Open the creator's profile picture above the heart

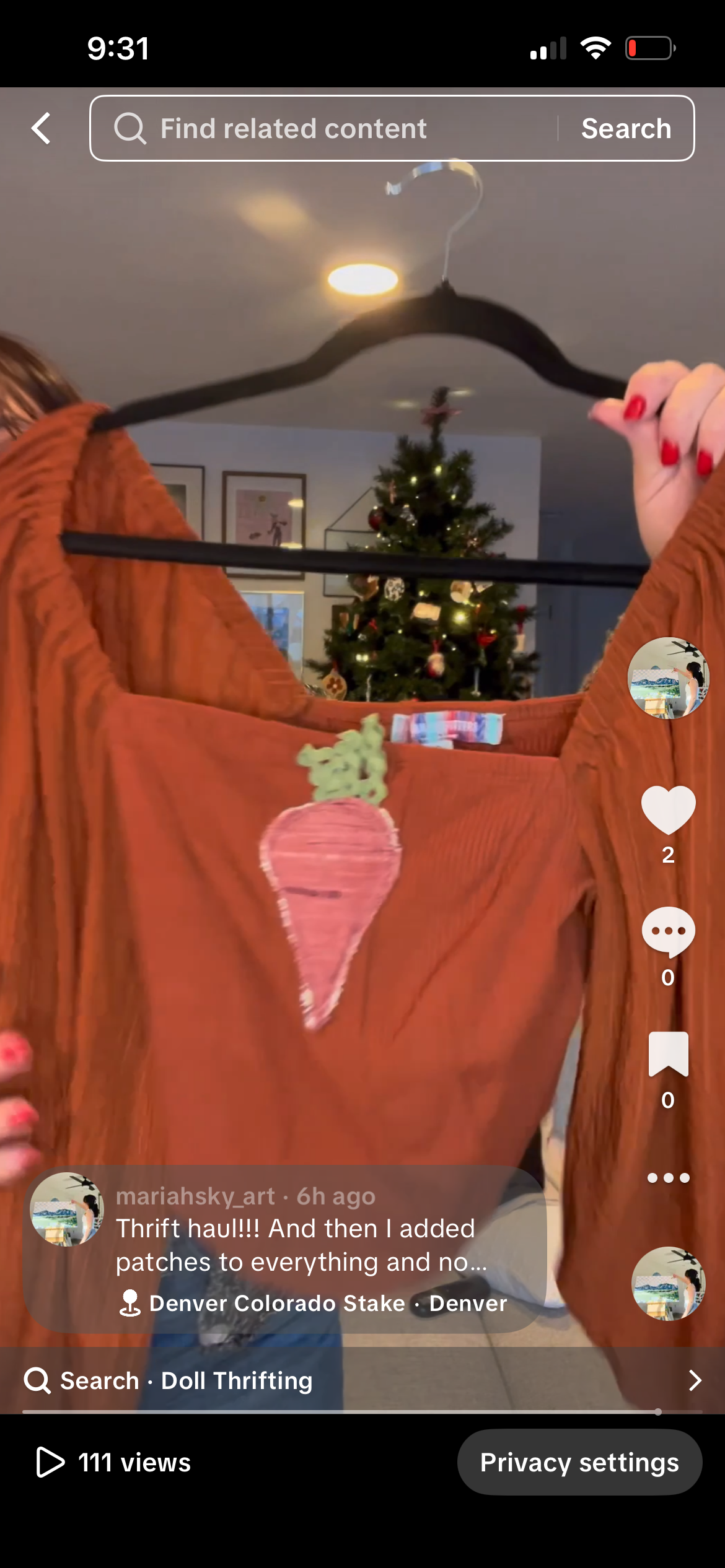click(x=668, y=678)
